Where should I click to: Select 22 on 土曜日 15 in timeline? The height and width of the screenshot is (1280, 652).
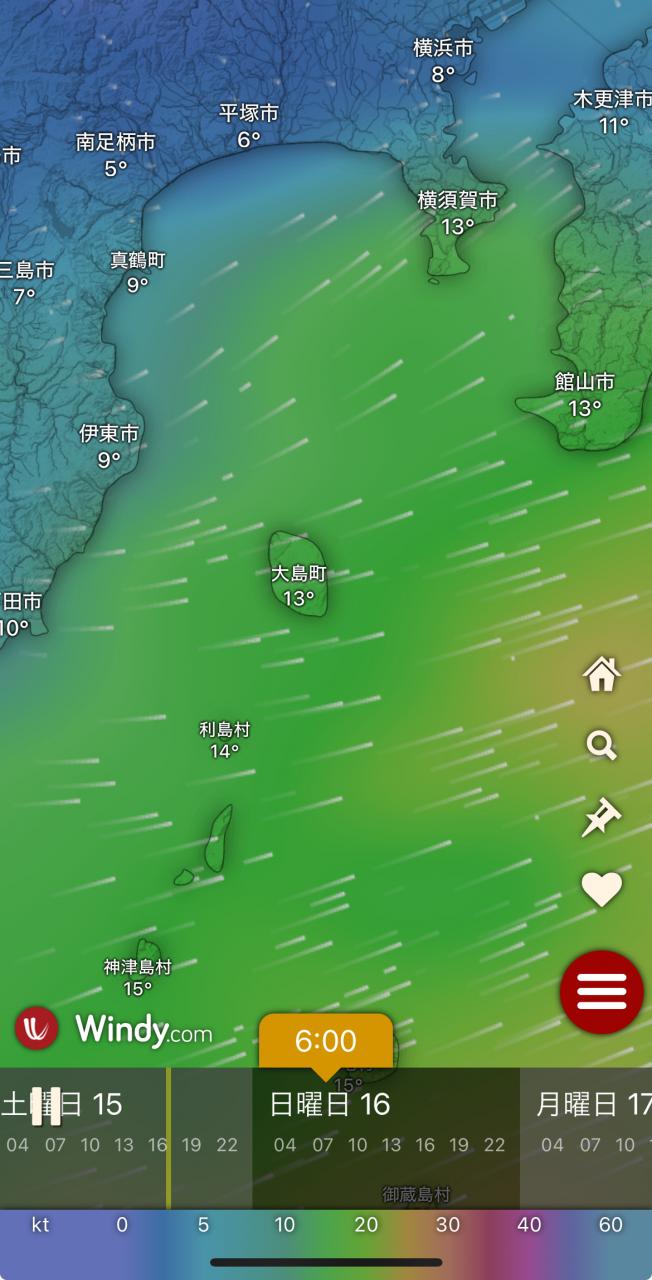click(x=227, y=1145)
